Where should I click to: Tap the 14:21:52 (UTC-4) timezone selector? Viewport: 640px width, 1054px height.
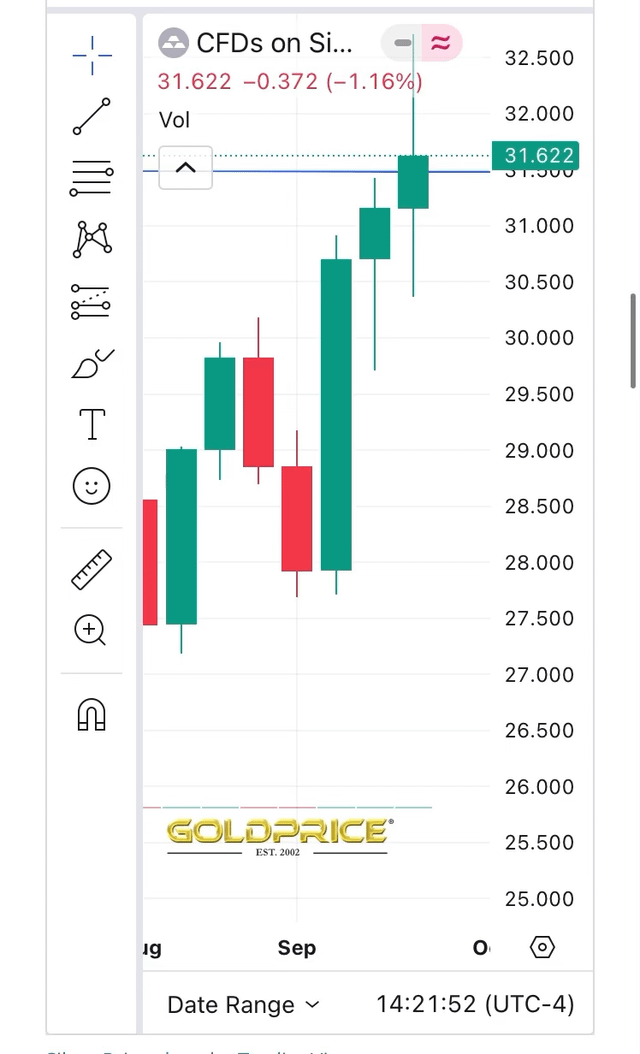(475, 1004)
